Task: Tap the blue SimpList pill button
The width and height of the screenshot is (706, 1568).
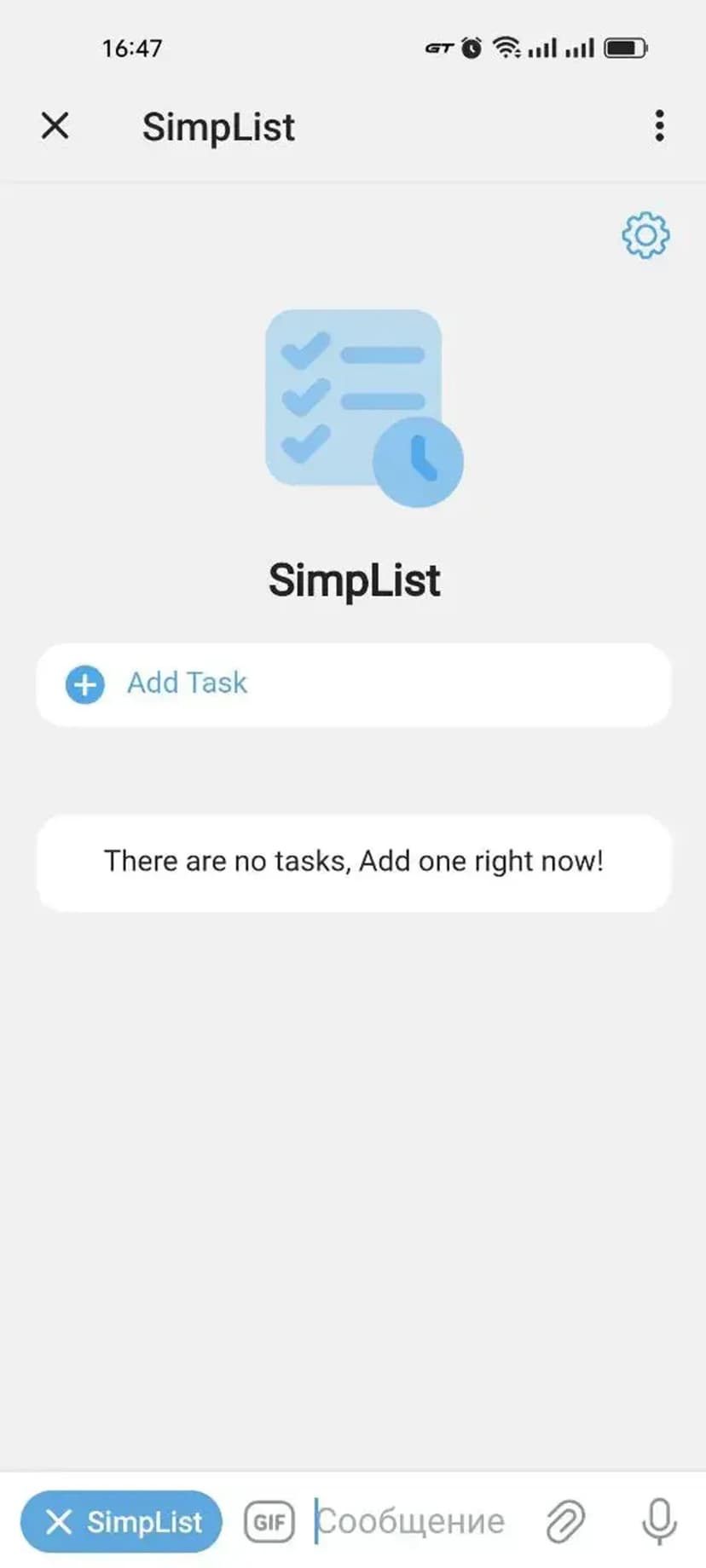Action: pyautogui.click(x=122, y=1521)
